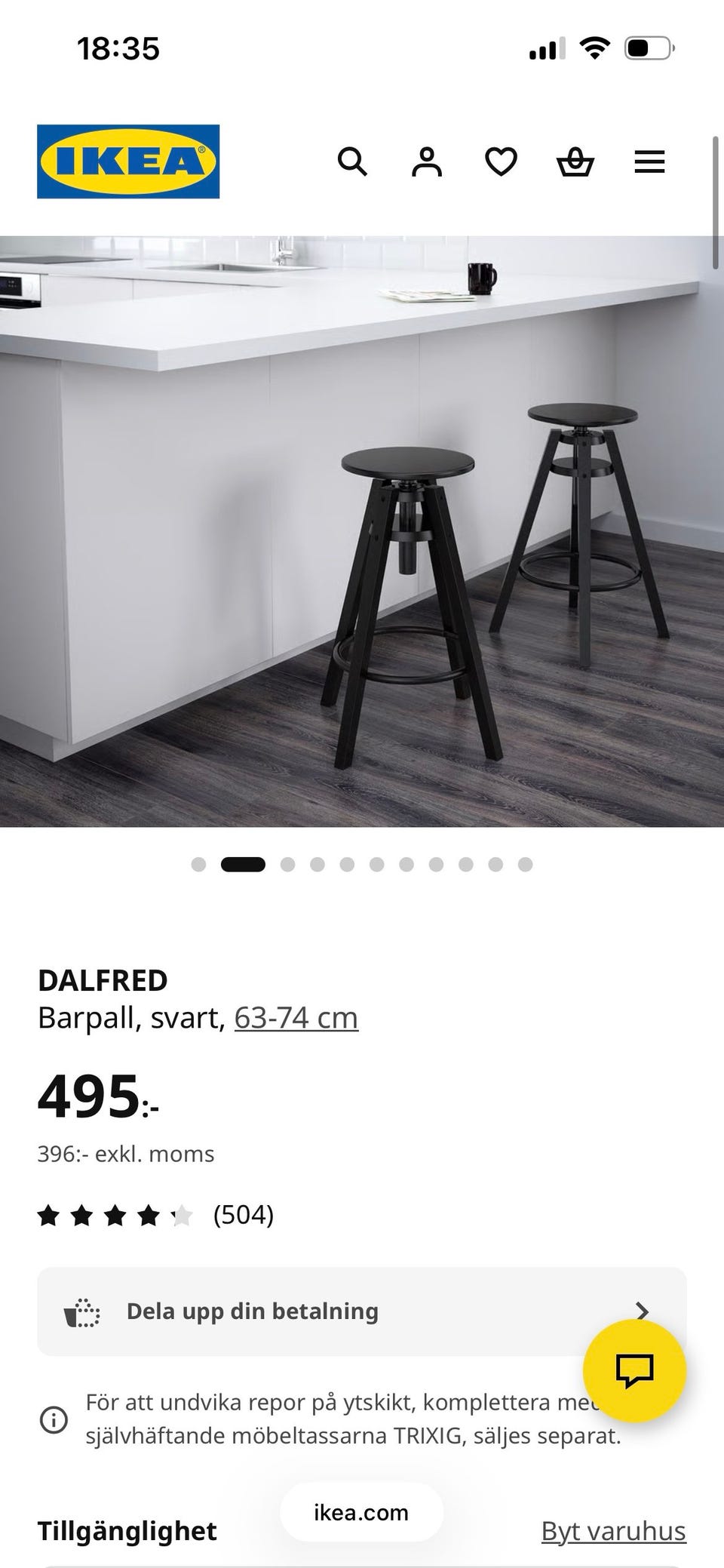
Task: Click the half-filled fifth rating star
Action: (x=179, y=1215)
